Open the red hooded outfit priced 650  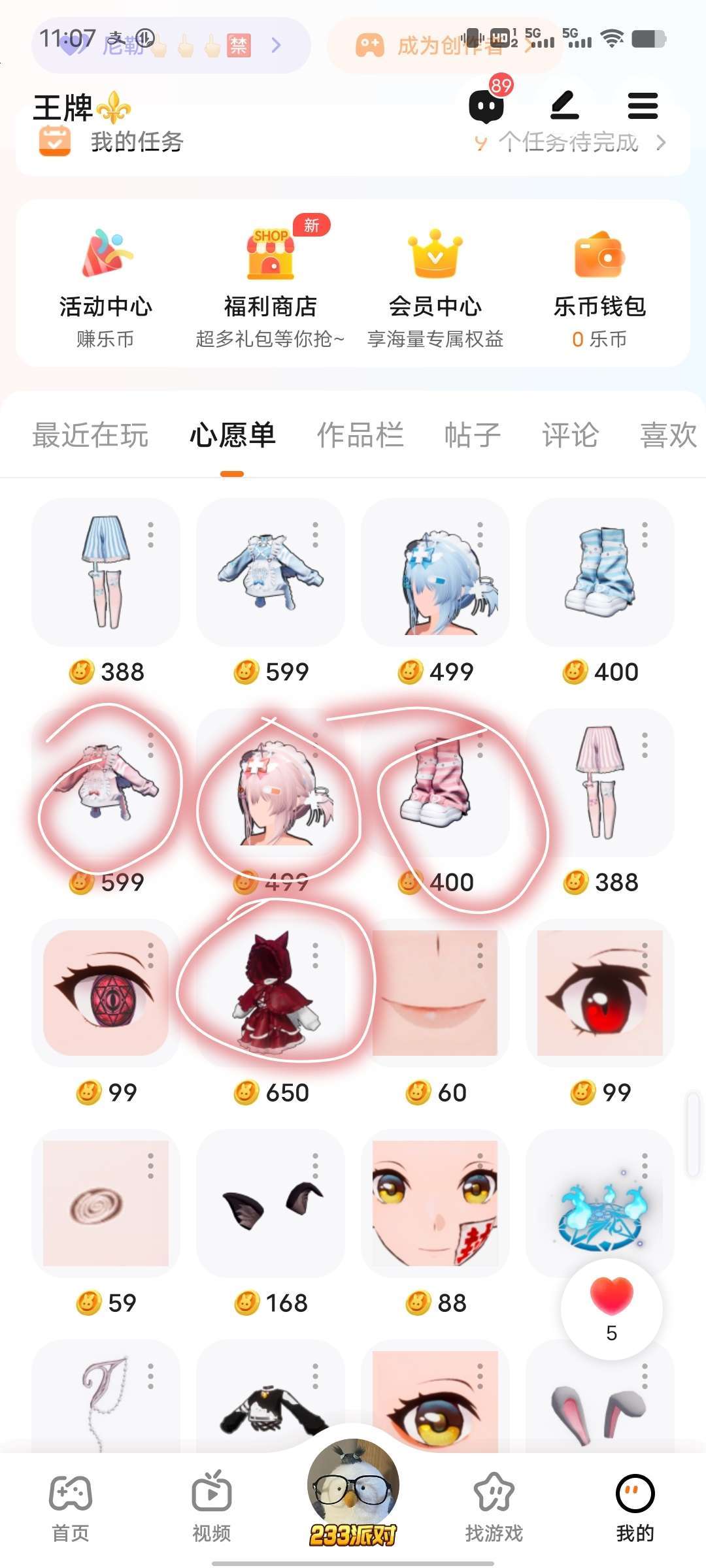(271, 993)
